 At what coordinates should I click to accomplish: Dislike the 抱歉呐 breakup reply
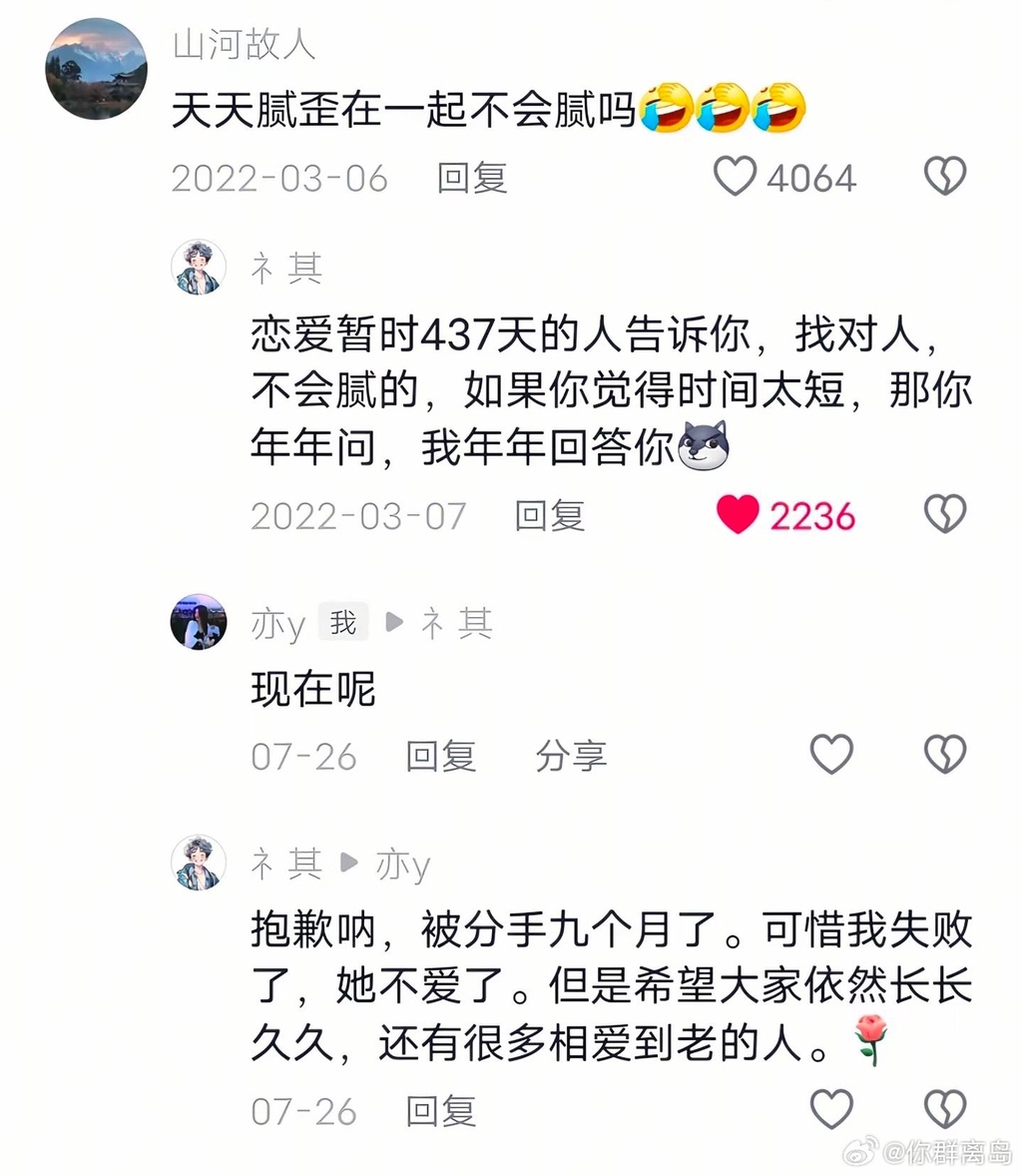(x=944, y=1109)
